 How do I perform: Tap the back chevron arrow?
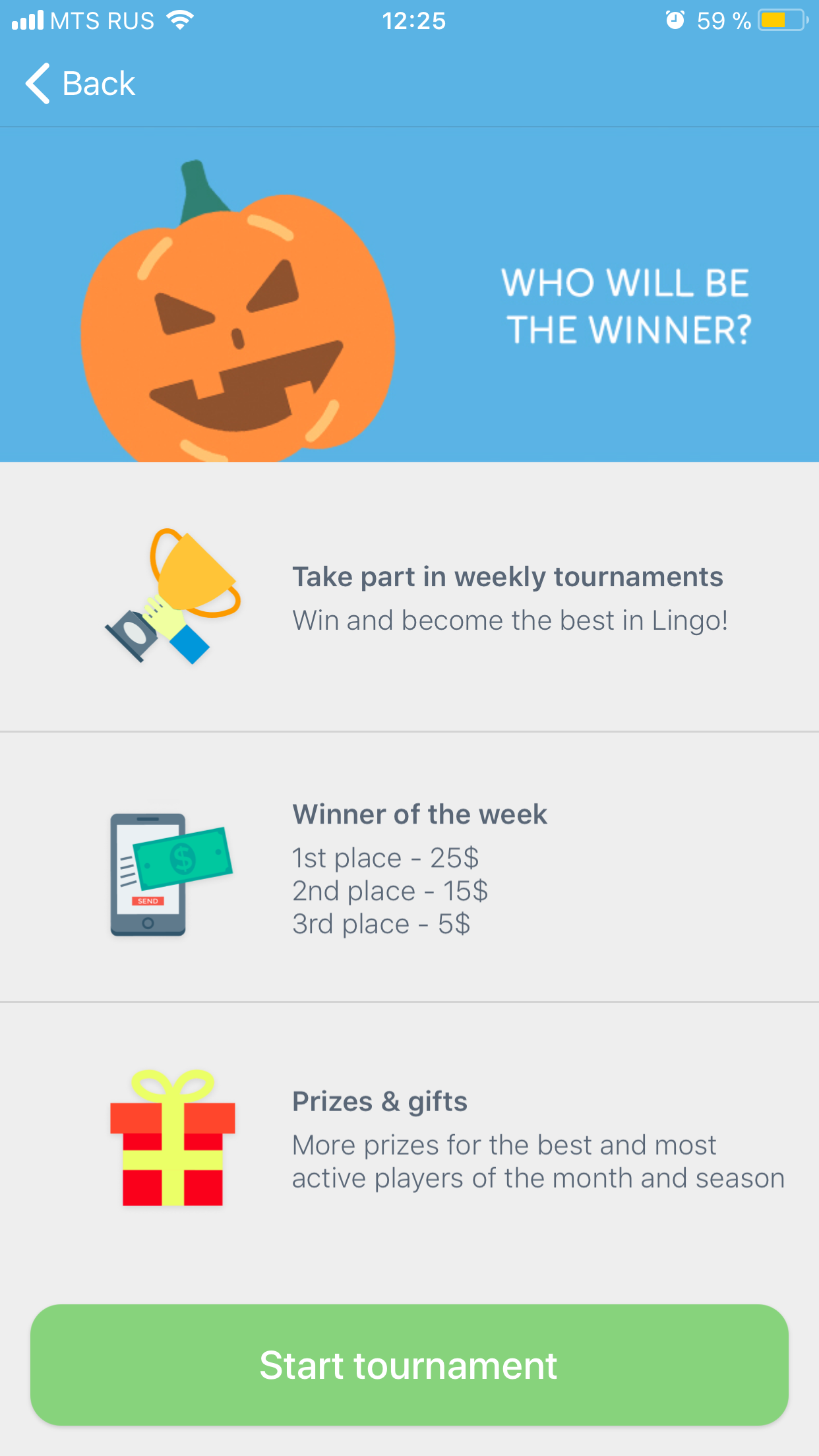coord(38,83)
